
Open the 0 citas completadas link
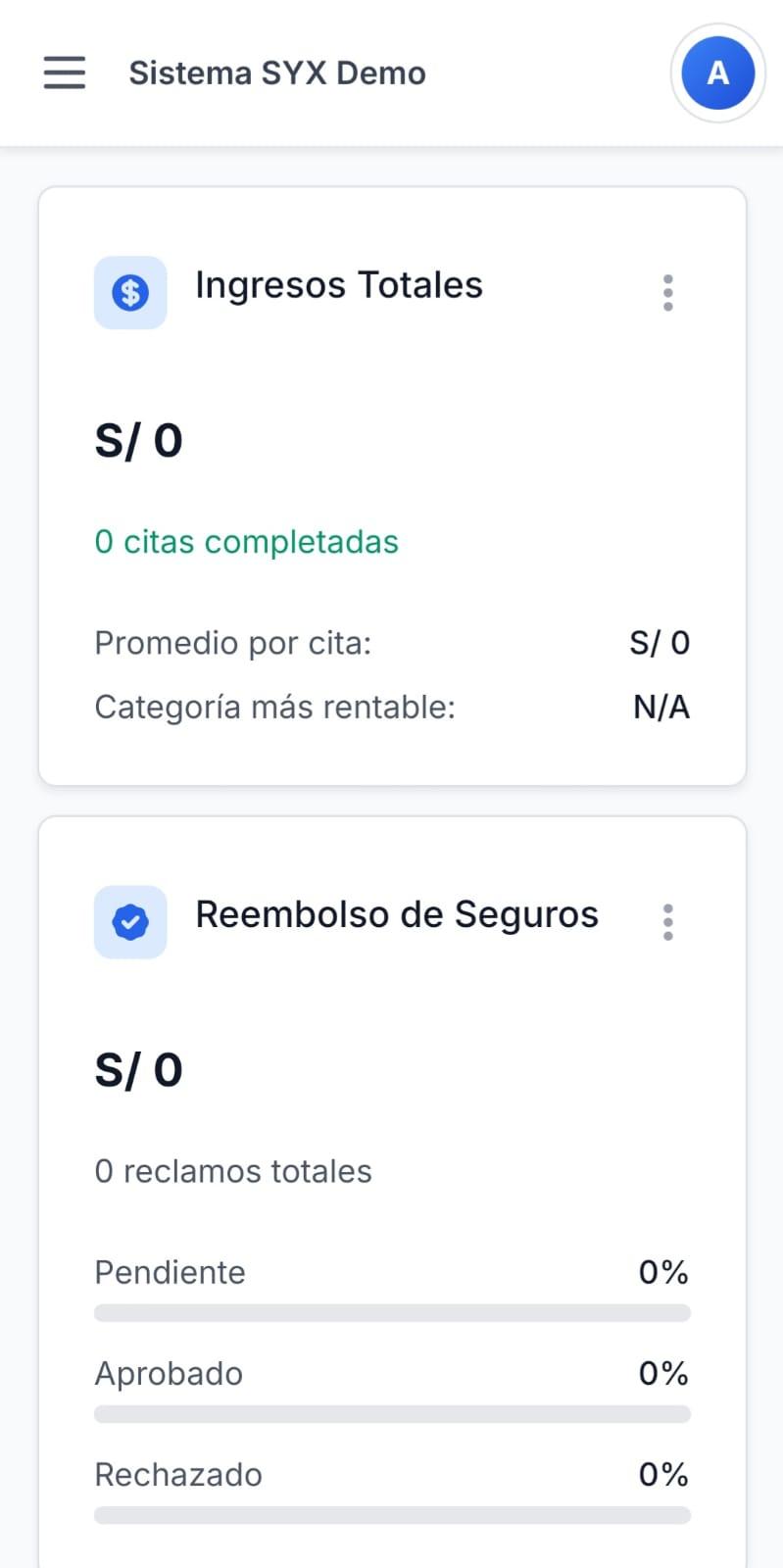coord(246,541)
